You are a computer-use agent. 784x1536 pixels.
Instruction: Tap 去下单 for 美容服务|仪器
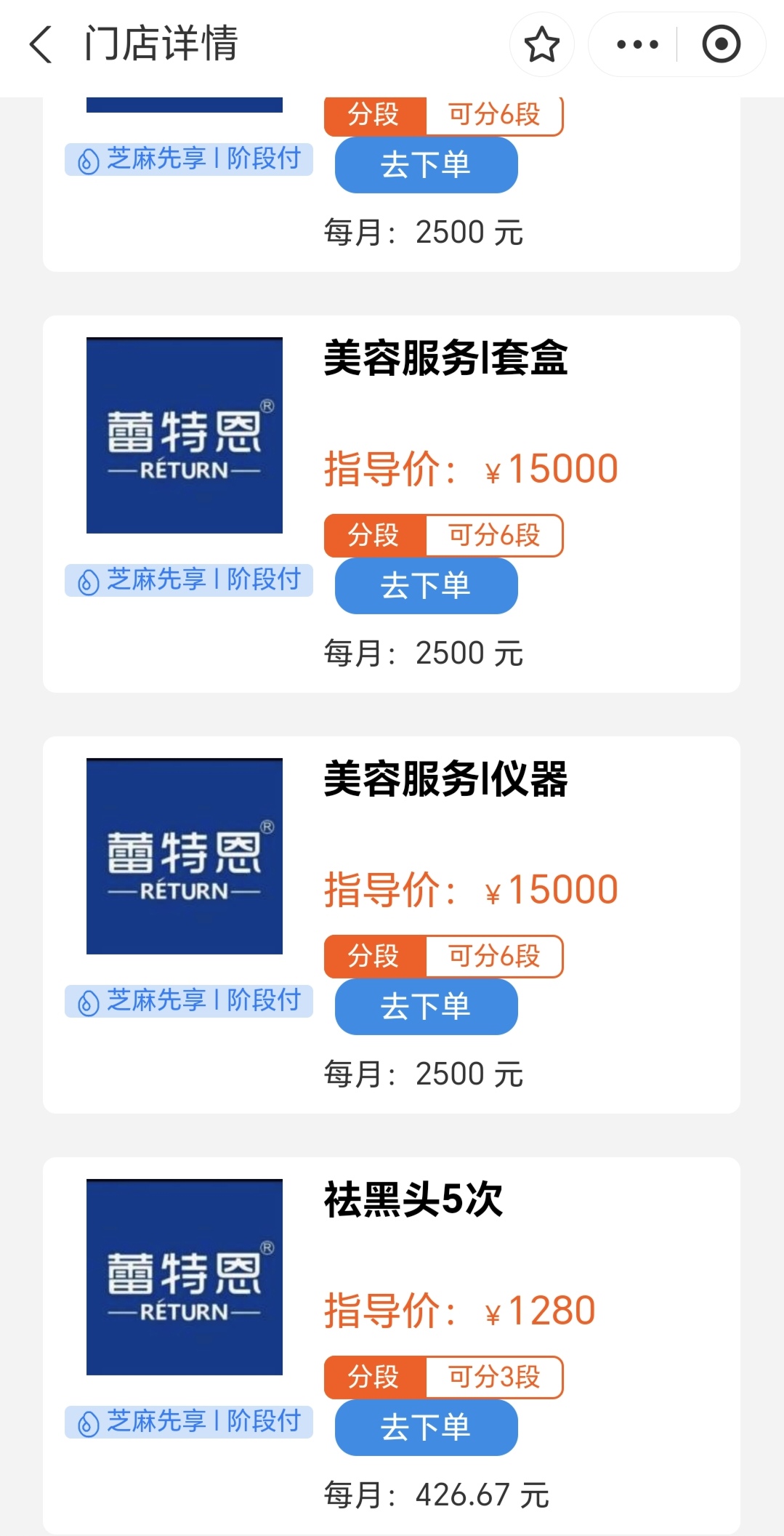(426, 1006)
